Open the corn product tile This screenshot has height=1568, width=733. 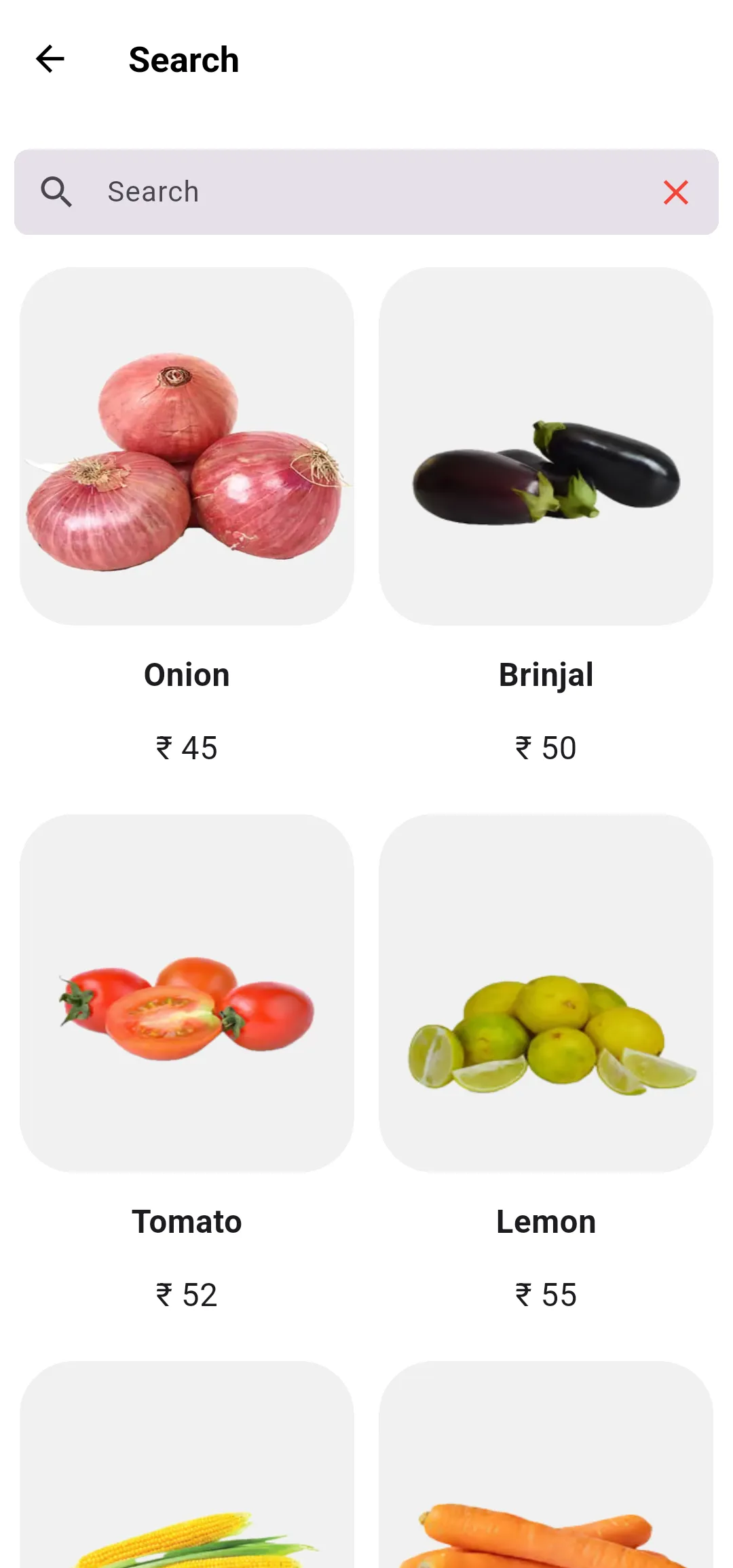tap(187, 1479)
